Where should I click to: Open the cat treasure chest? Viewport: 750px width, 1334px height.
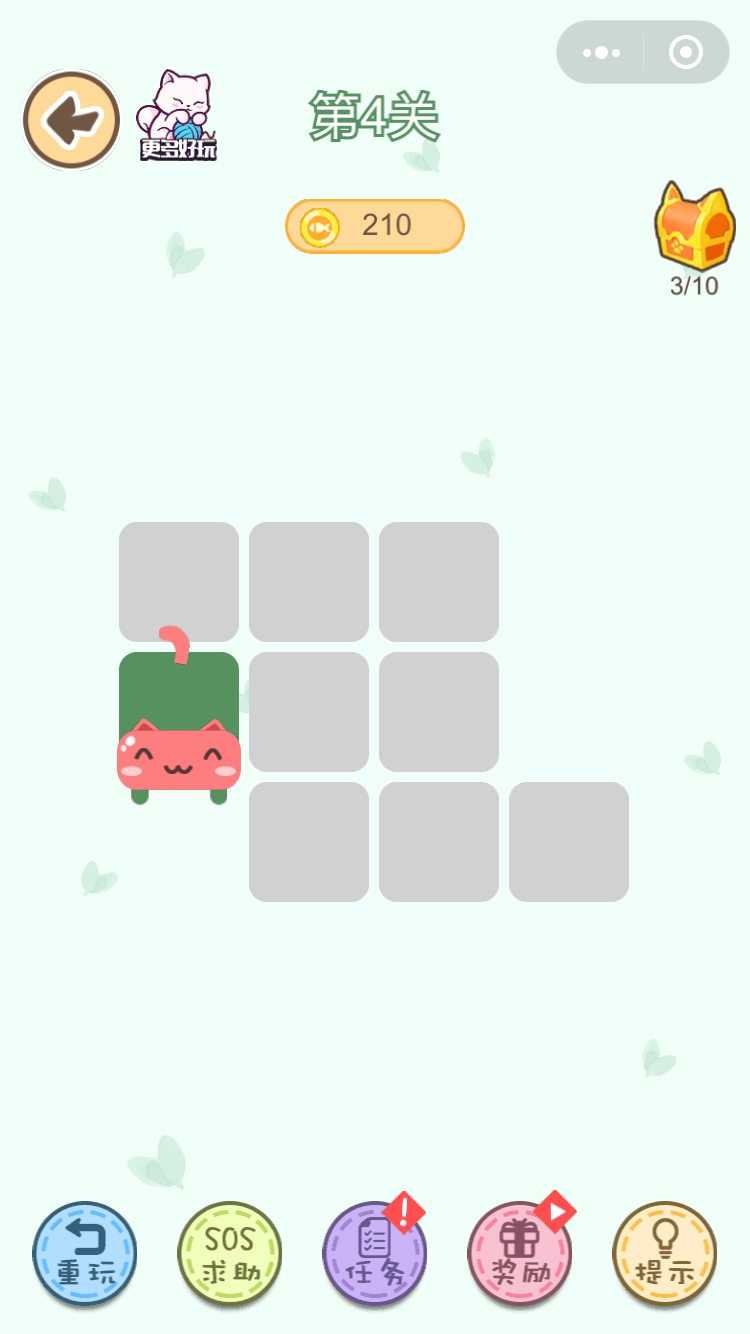click(694, 228)
